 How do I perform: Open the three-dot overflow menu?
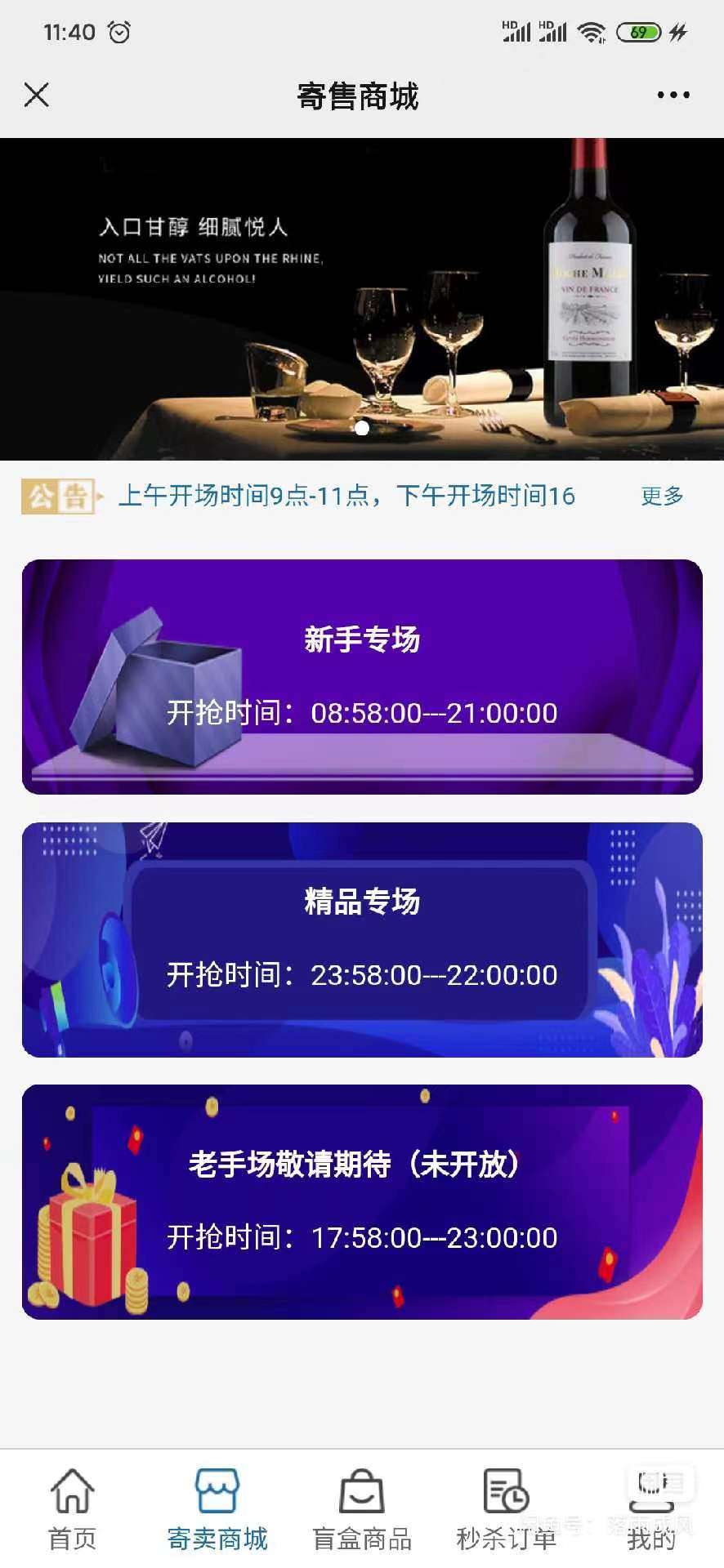point(673,96)
